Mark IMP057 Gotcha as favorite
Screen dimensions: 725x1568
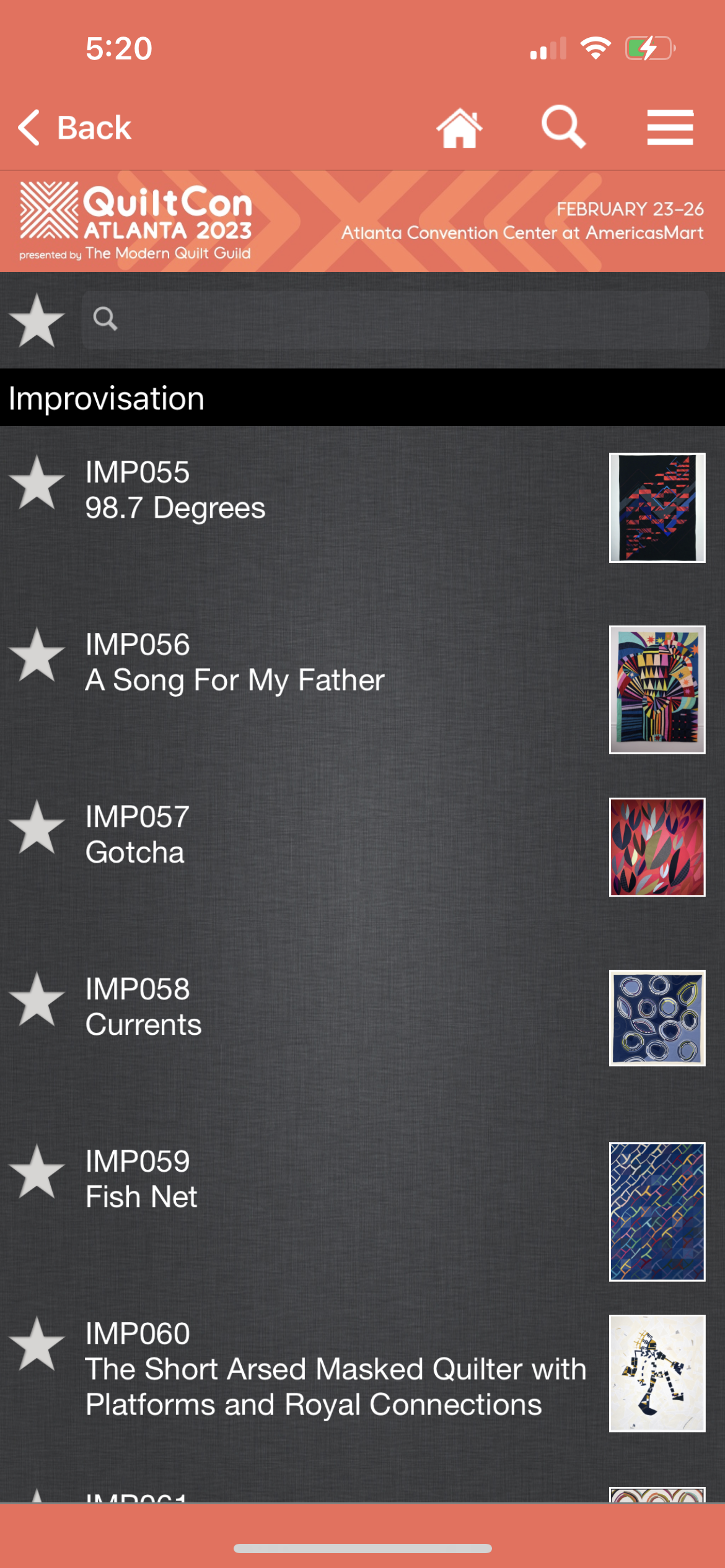37,827
